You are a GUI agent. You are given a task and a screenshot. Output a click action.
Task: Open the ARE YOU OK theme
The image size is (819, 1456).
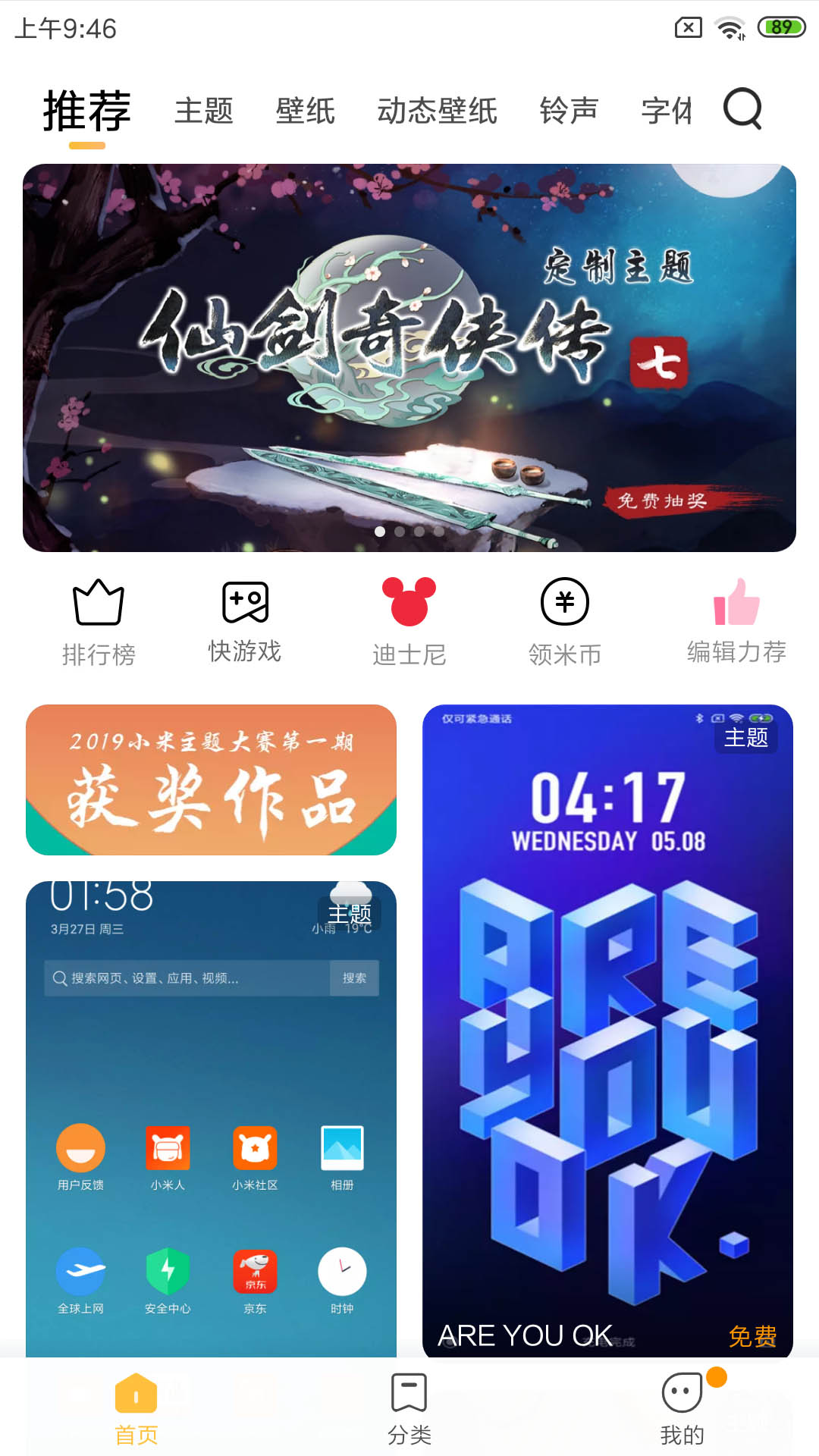607,1031
